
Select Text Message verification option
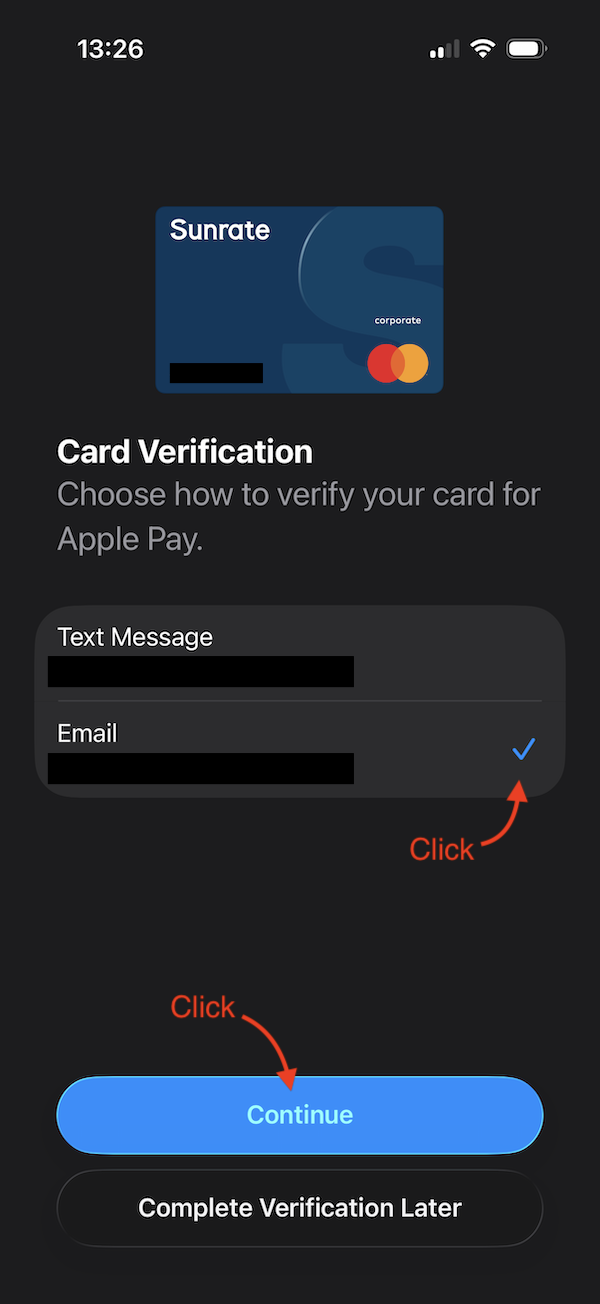pyautogui.click(x=300, y=654)
